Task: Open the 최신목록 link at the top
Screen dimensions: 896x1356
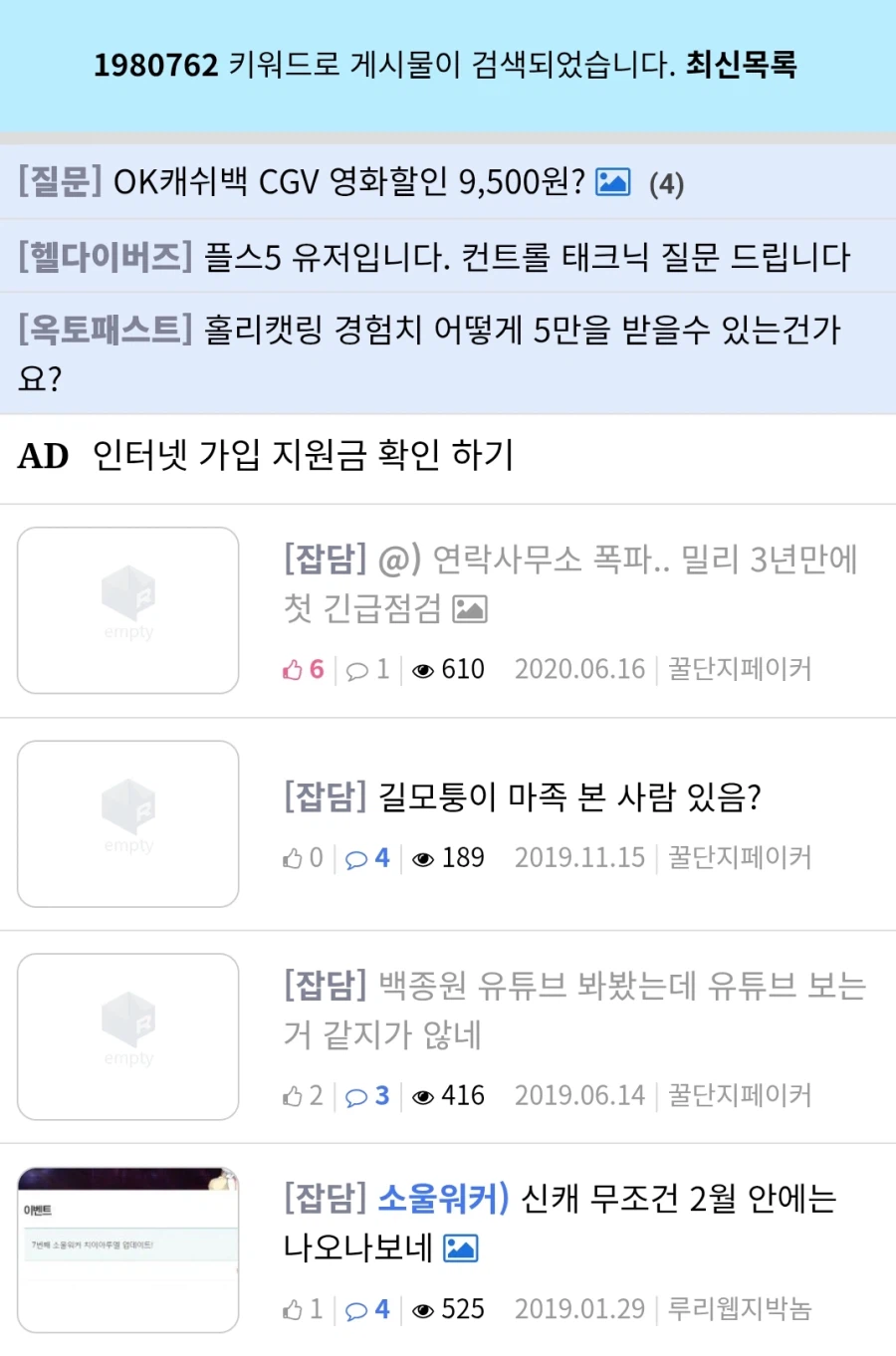Action: tap(746, 66)
